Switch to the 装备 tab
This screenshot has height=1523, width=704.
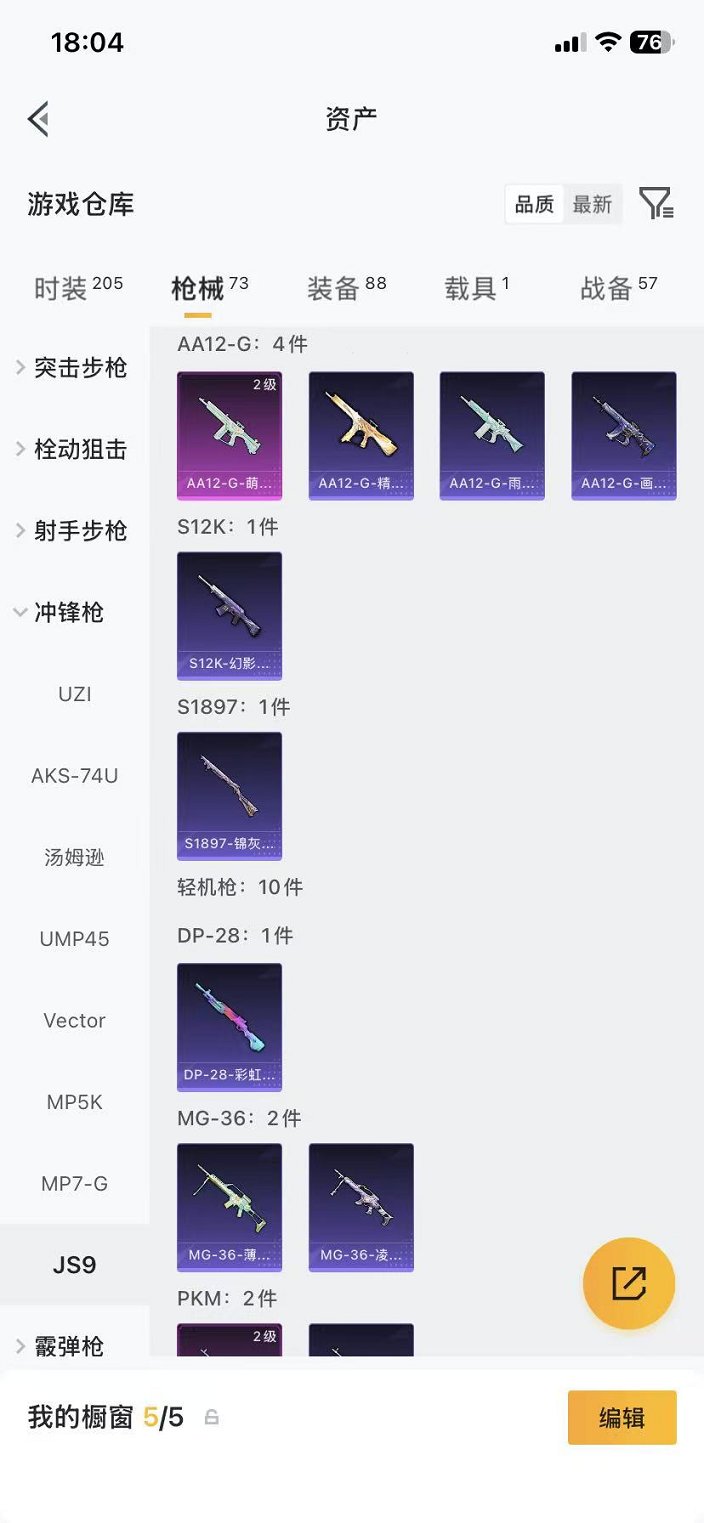346,288
